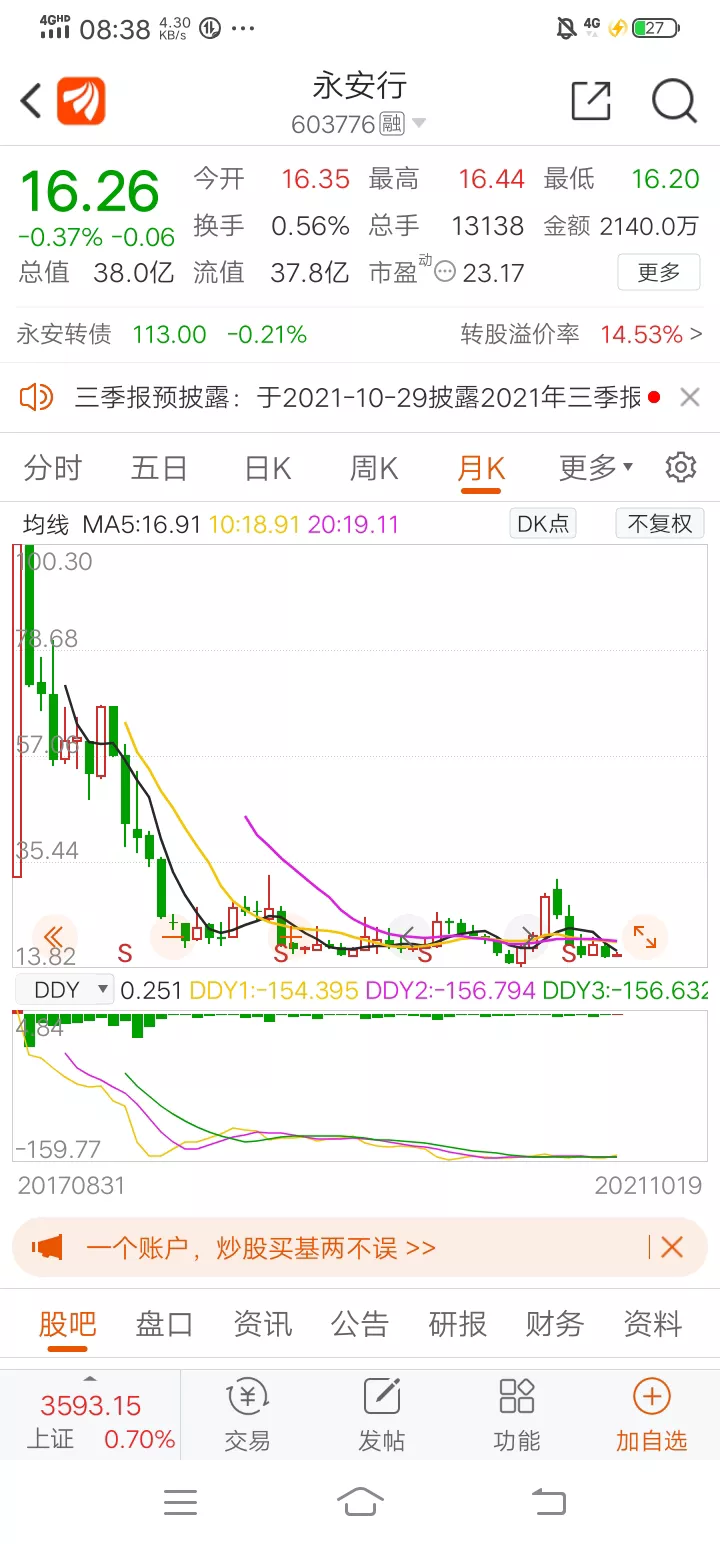Tap the DK点 button
Viewport: 720px width, 1544px height.
[543, 523]
